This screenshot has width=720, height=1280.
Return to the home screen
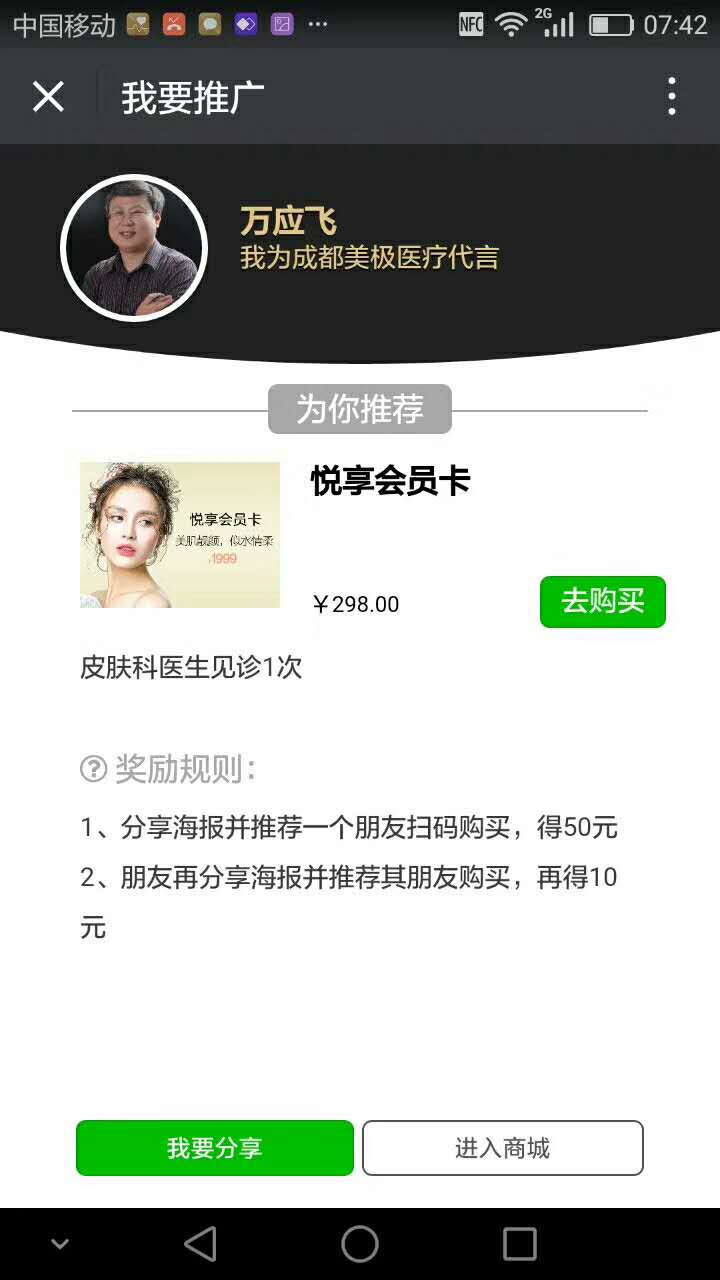360,1244
